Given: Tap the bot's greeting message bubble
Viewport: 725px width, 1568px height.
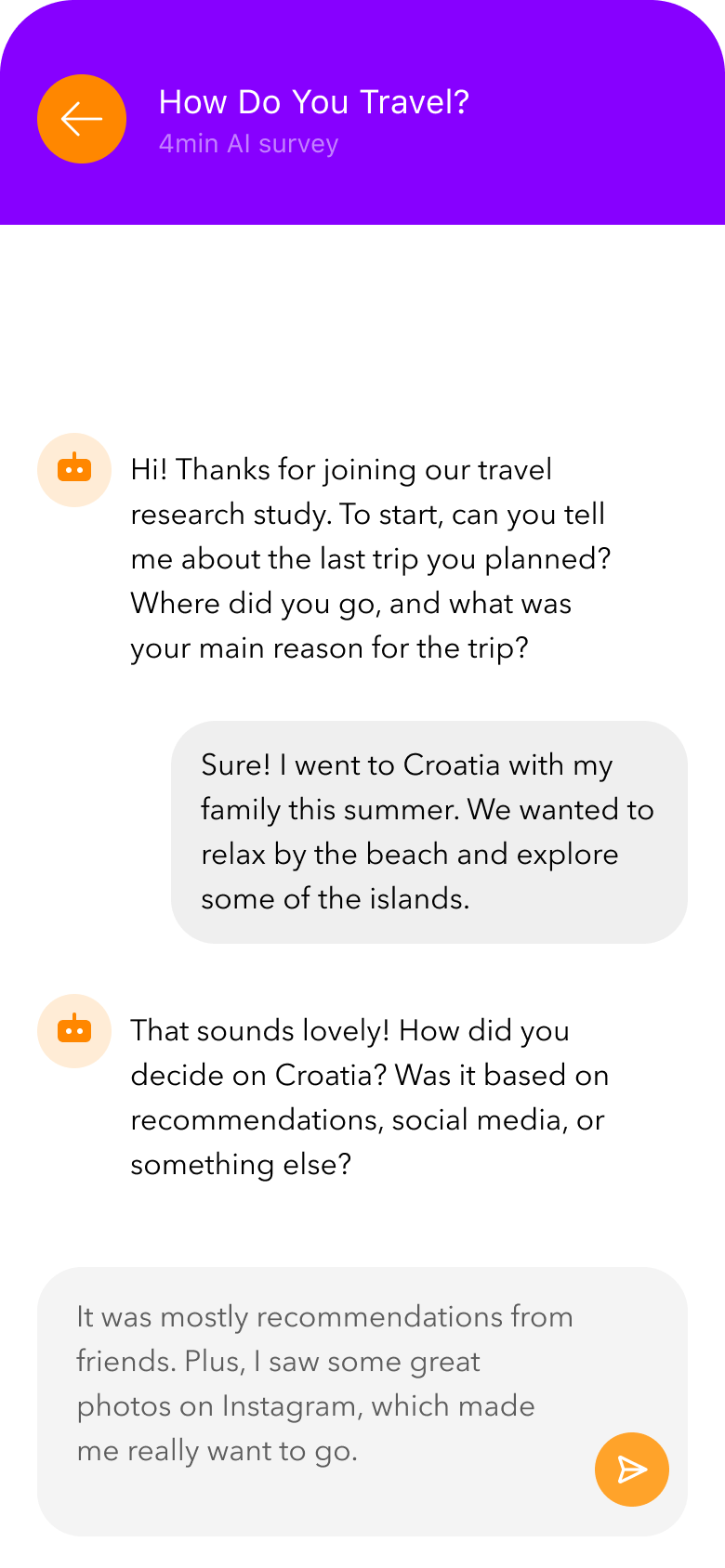Looking at the screenshot, I should pos(368,558).
